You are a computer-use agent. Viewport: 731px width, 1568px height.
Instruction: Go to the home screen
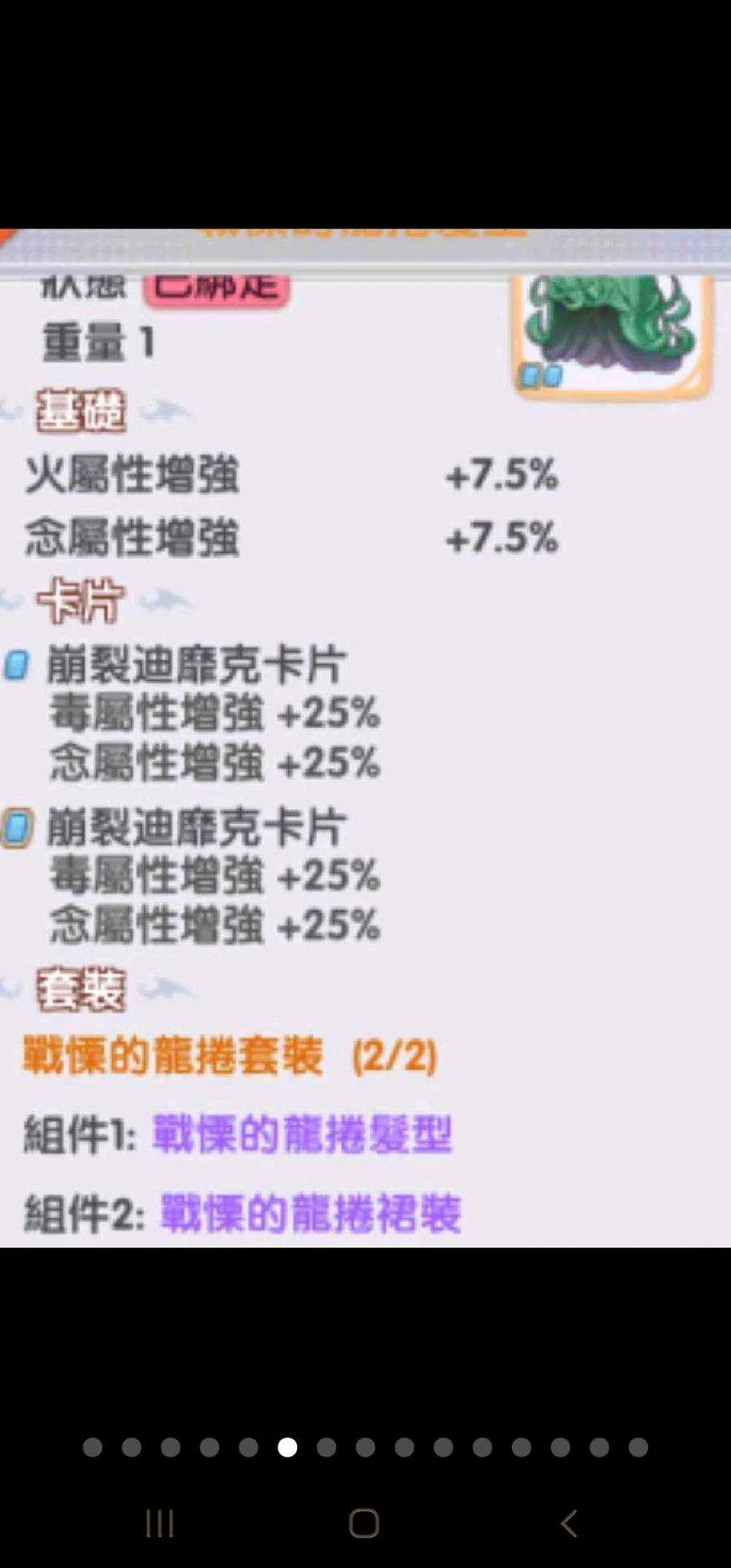coord(364,1523)
